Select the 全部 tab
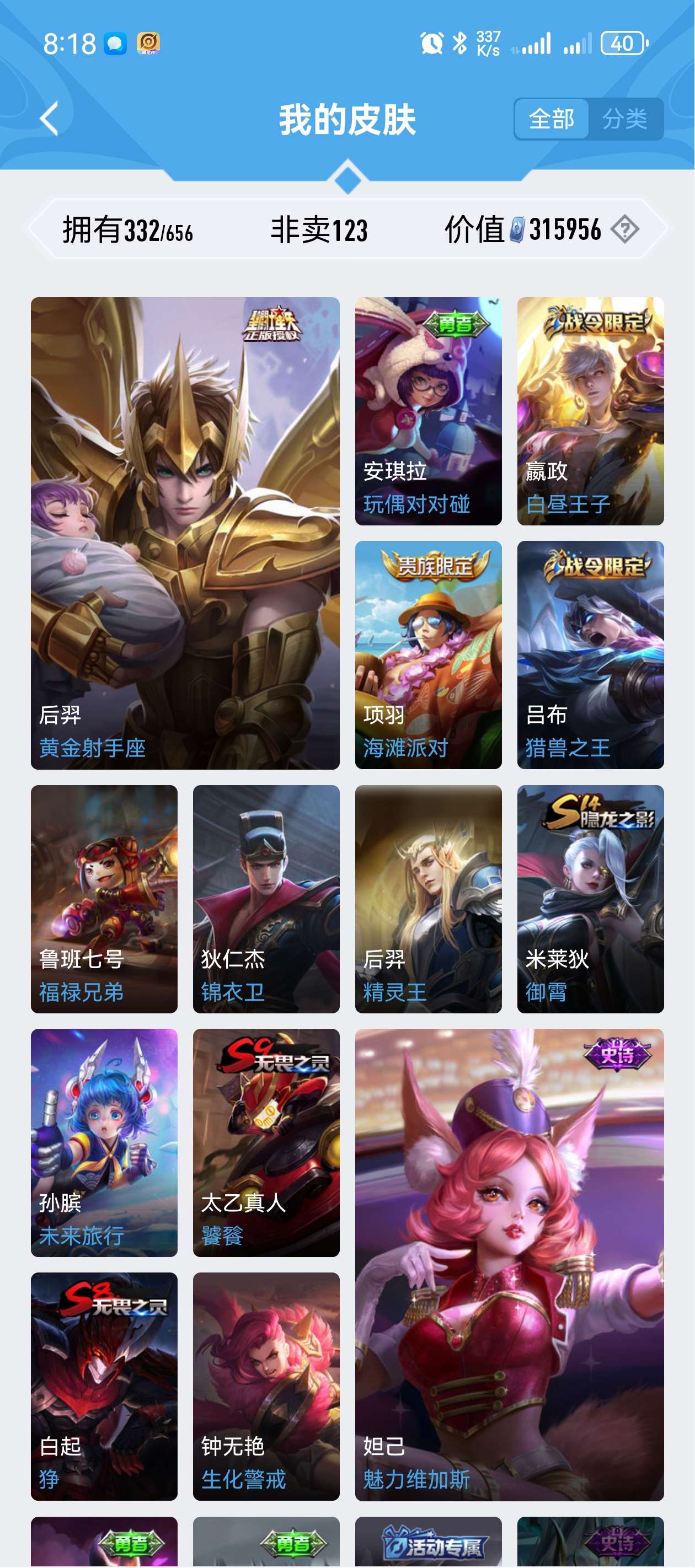Viewport: 695px width, 1568px height. (x=552, y=119)
